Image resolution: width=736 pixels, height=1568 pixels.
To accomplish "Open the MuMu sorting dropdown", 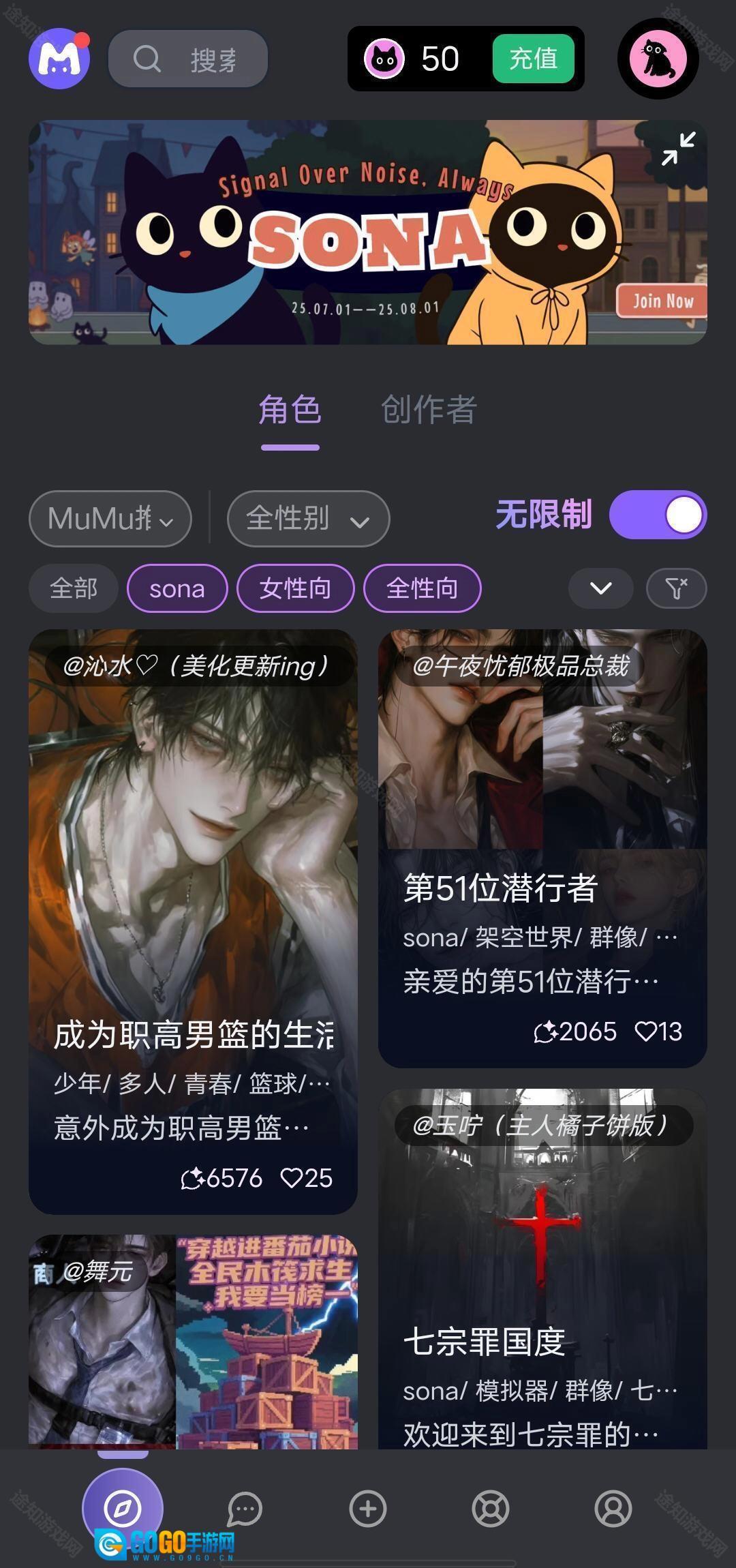I will click(x=110, y=519).
